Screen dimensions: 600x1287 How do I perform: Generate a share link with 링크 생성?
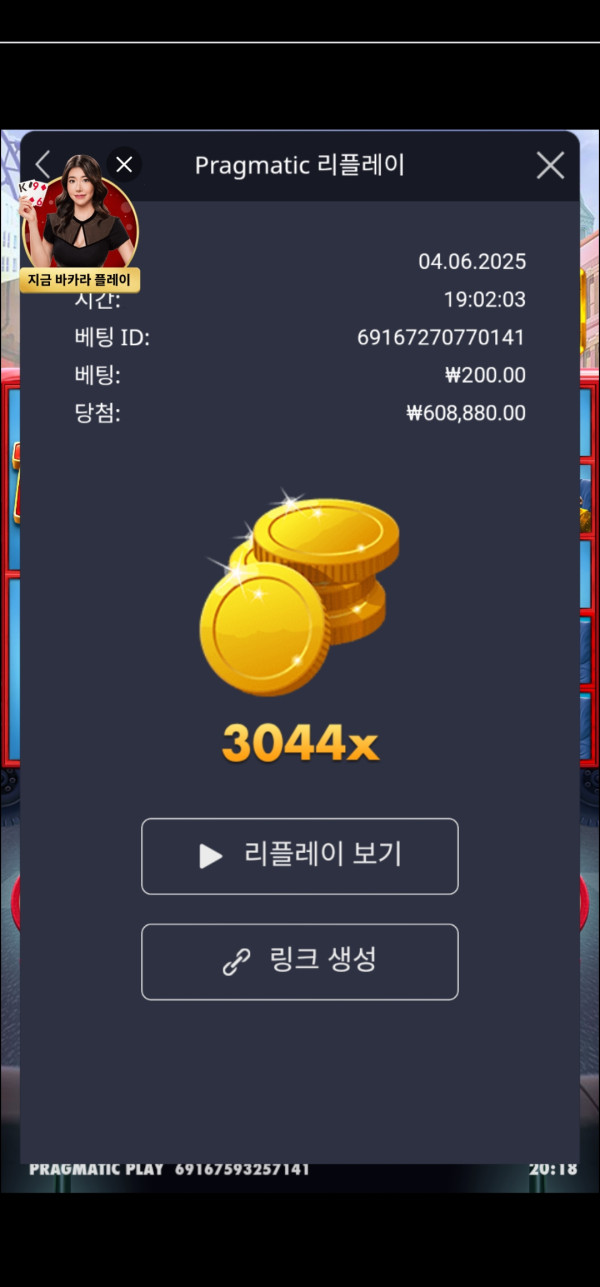(300, 962)
